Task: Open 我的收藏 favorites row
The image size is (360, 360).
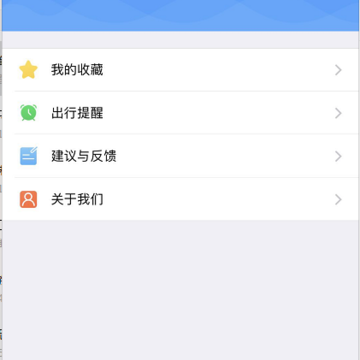Action: coord(180,70)
